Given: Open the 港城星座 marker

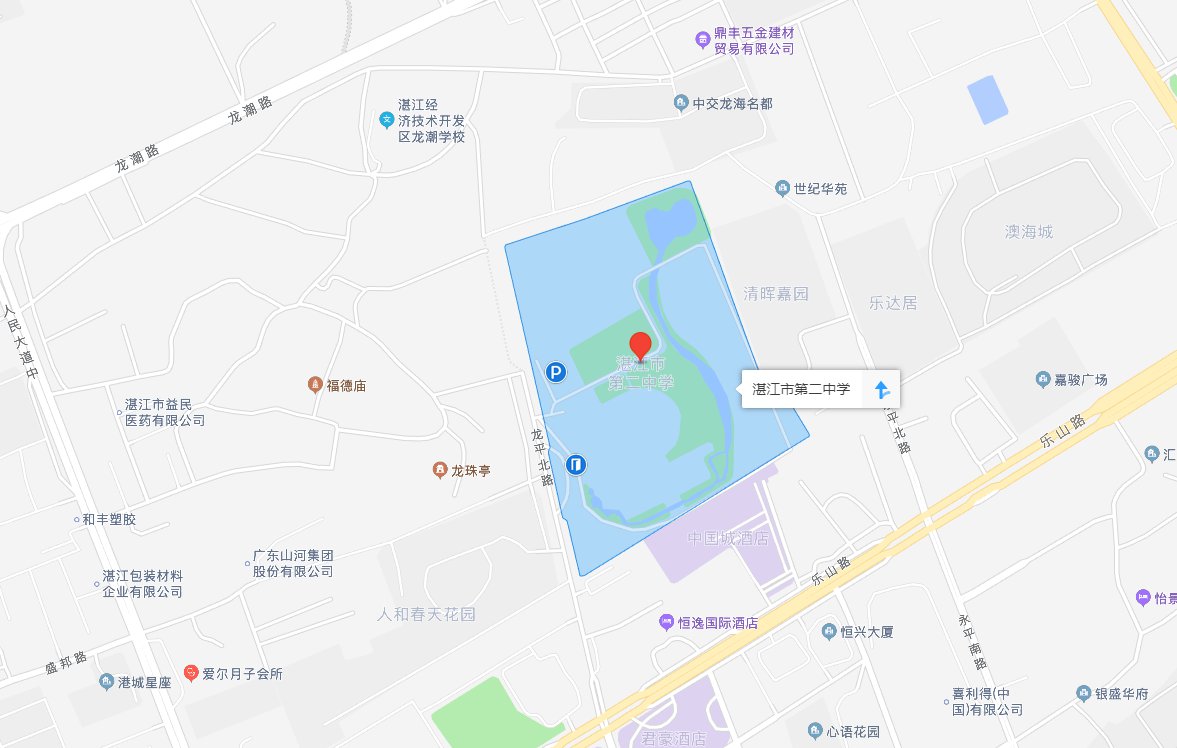Looking at the screenshot, I should [x=106, y=682].
